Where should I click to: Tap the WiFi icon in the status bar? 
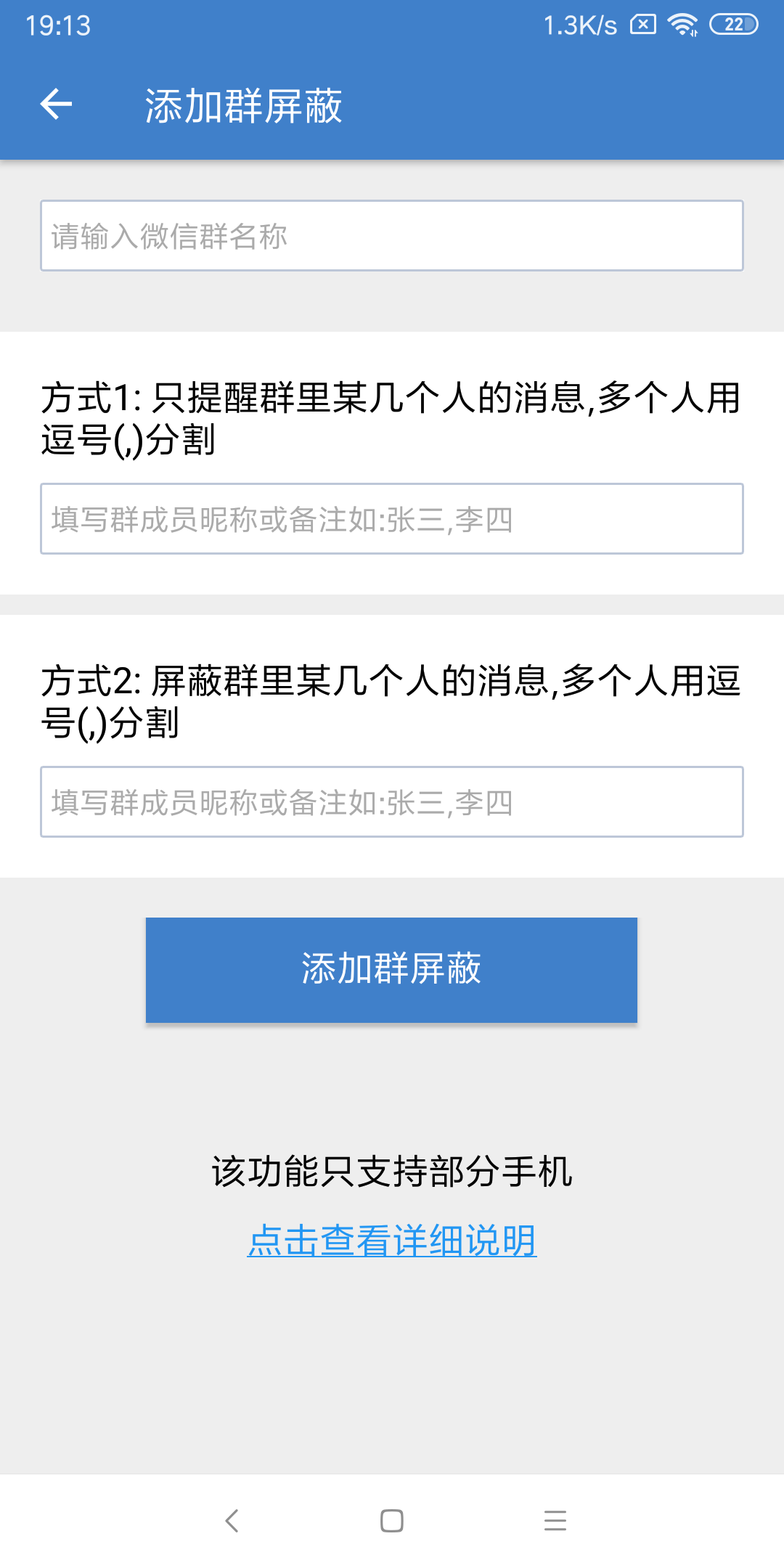pyautogui.click(x=681, y=25)
